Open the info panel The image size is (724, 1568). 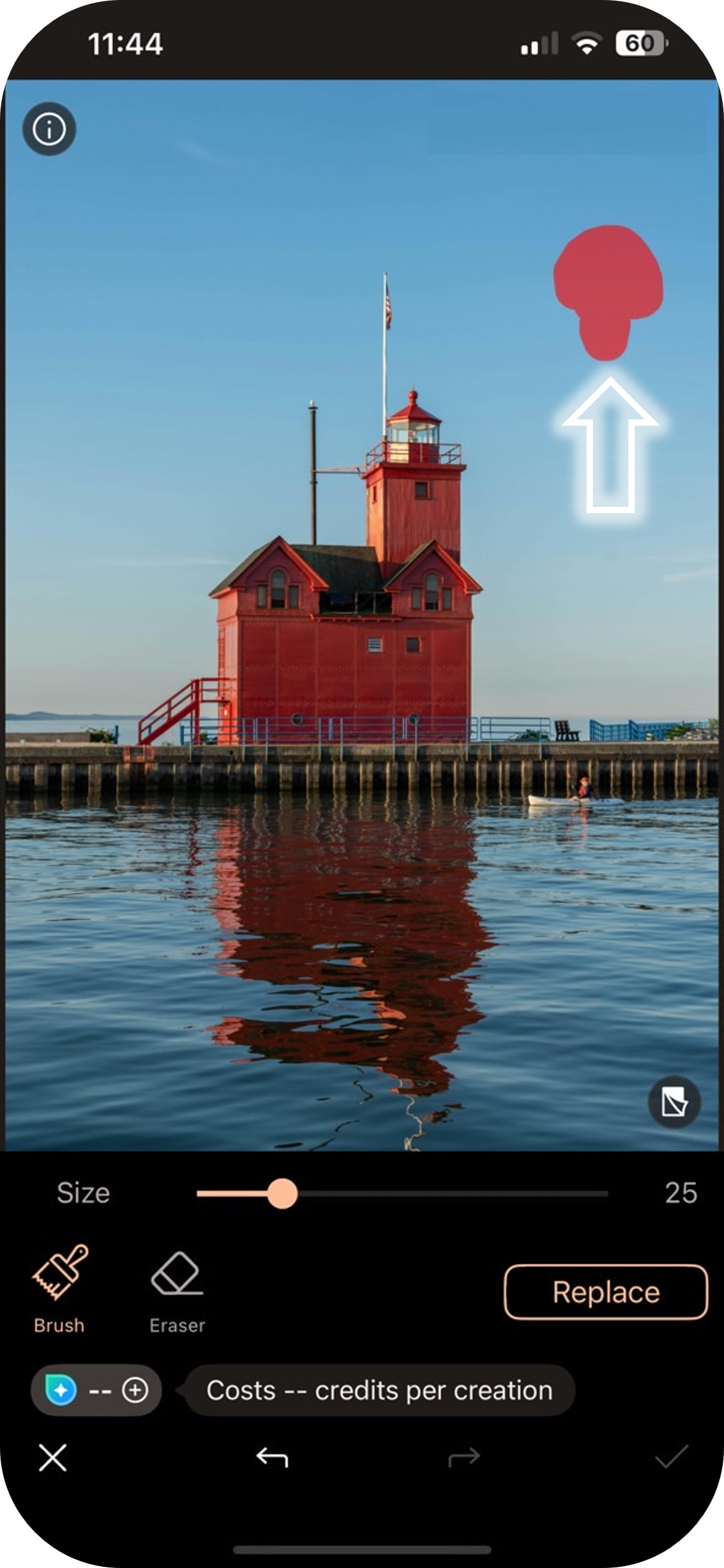click(x=48, y=130)
